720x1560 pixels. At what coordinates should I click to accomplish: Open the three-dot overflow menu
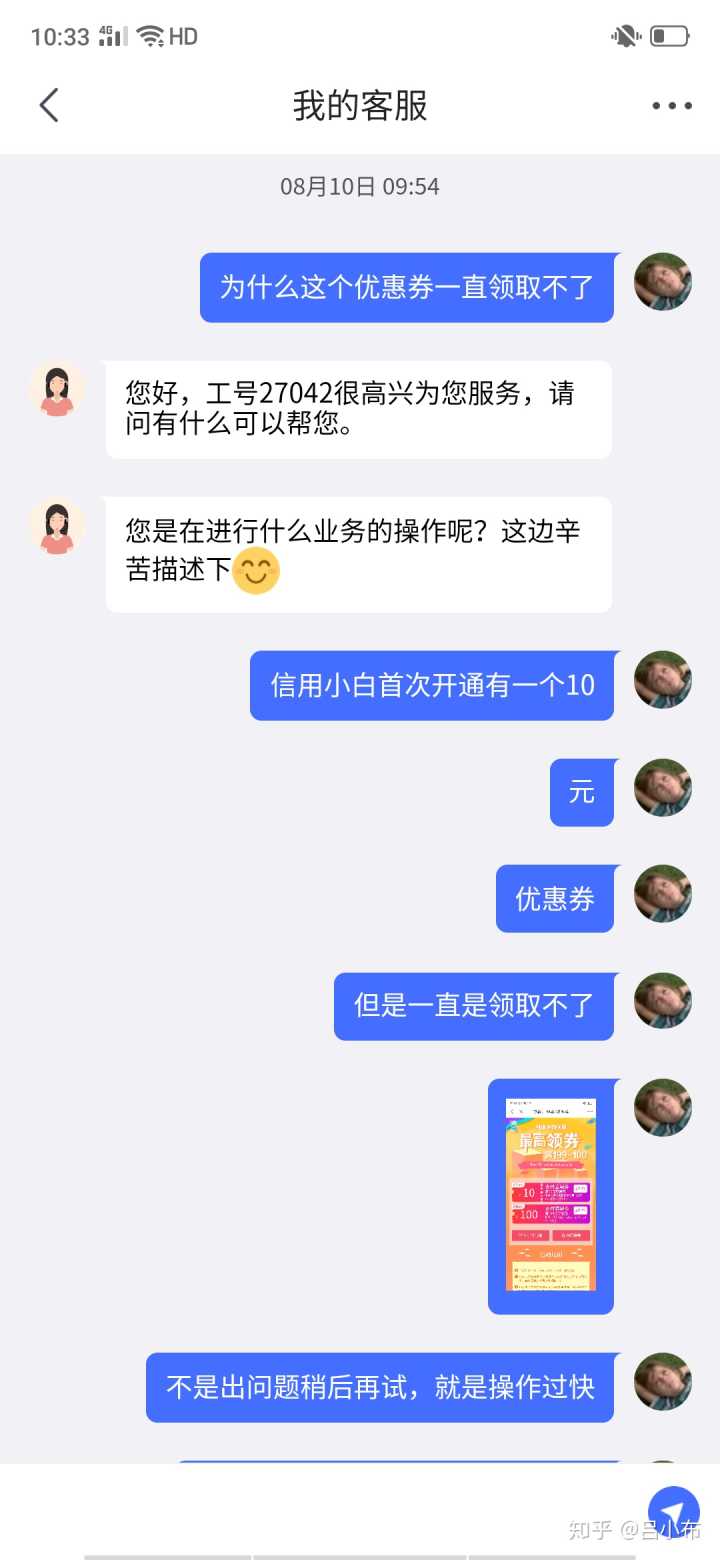tap(671, 106)
